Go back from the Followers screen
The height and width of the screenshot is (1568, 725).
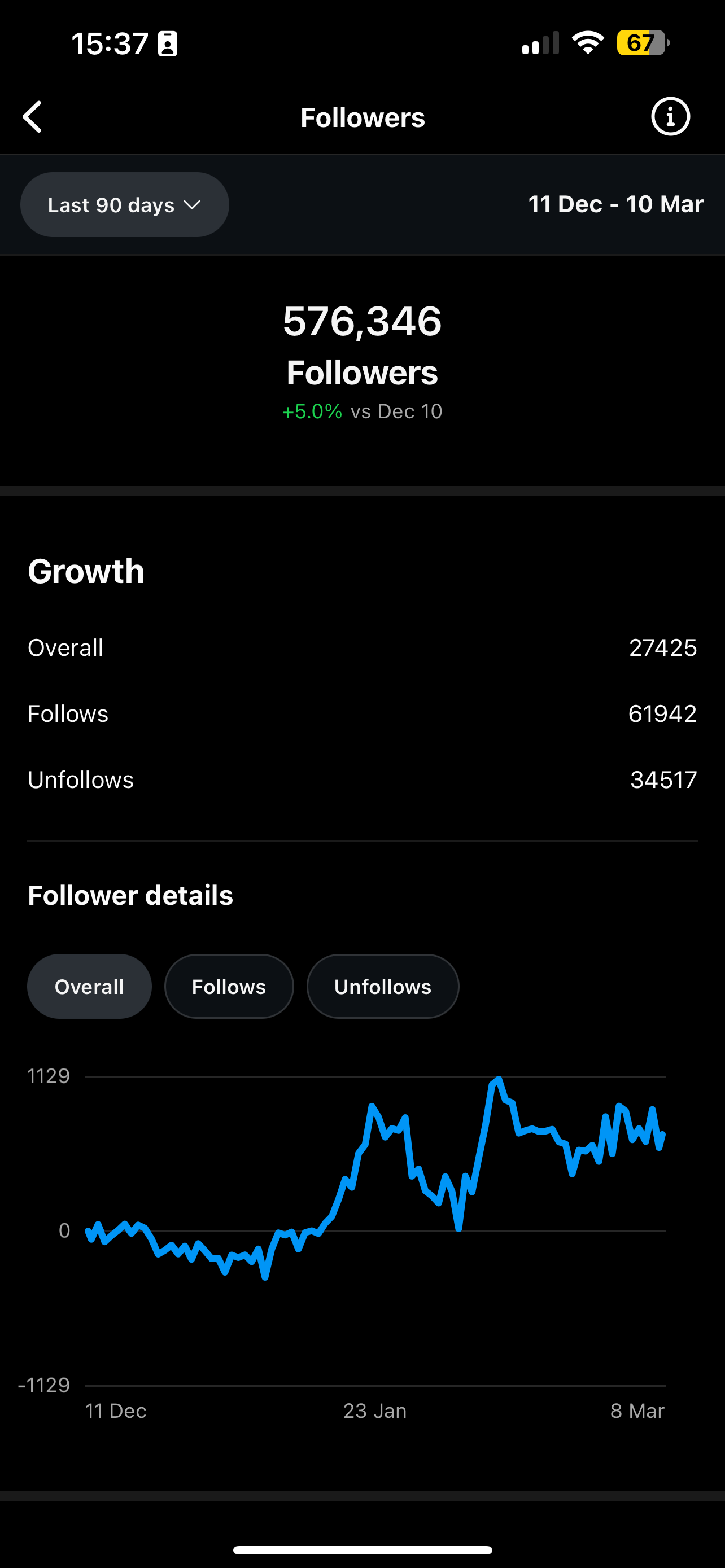tap(32, 117)
